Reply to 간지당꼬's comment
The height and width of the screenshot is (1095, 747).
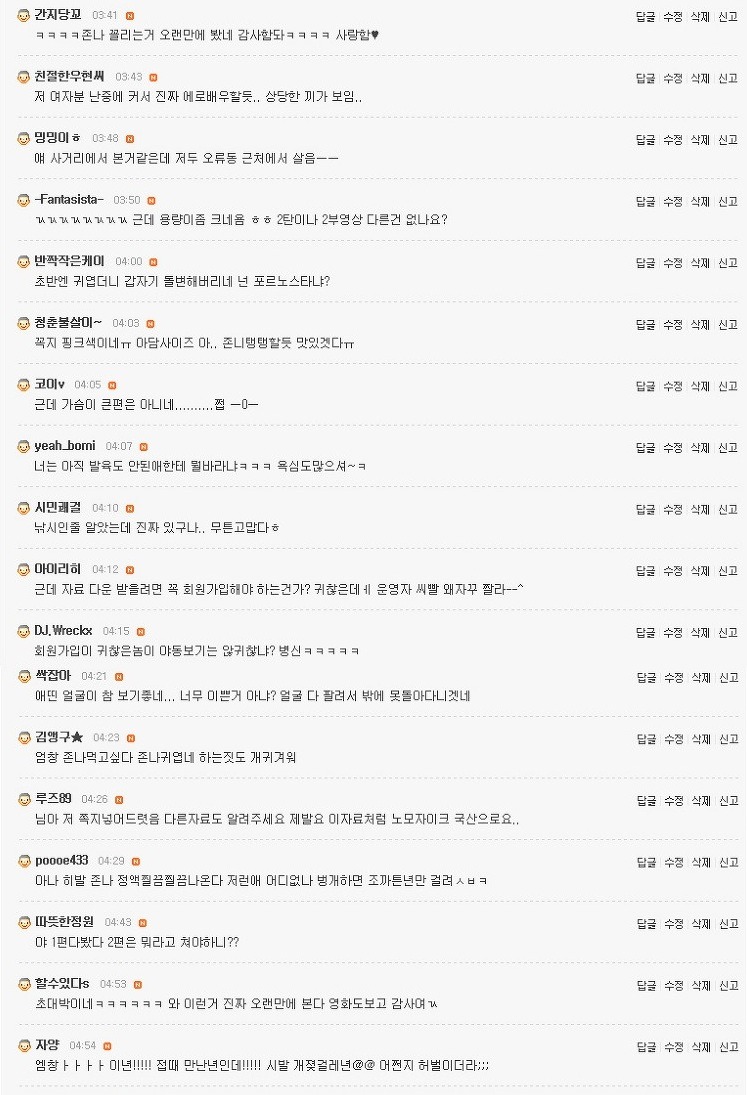point(646,16)
